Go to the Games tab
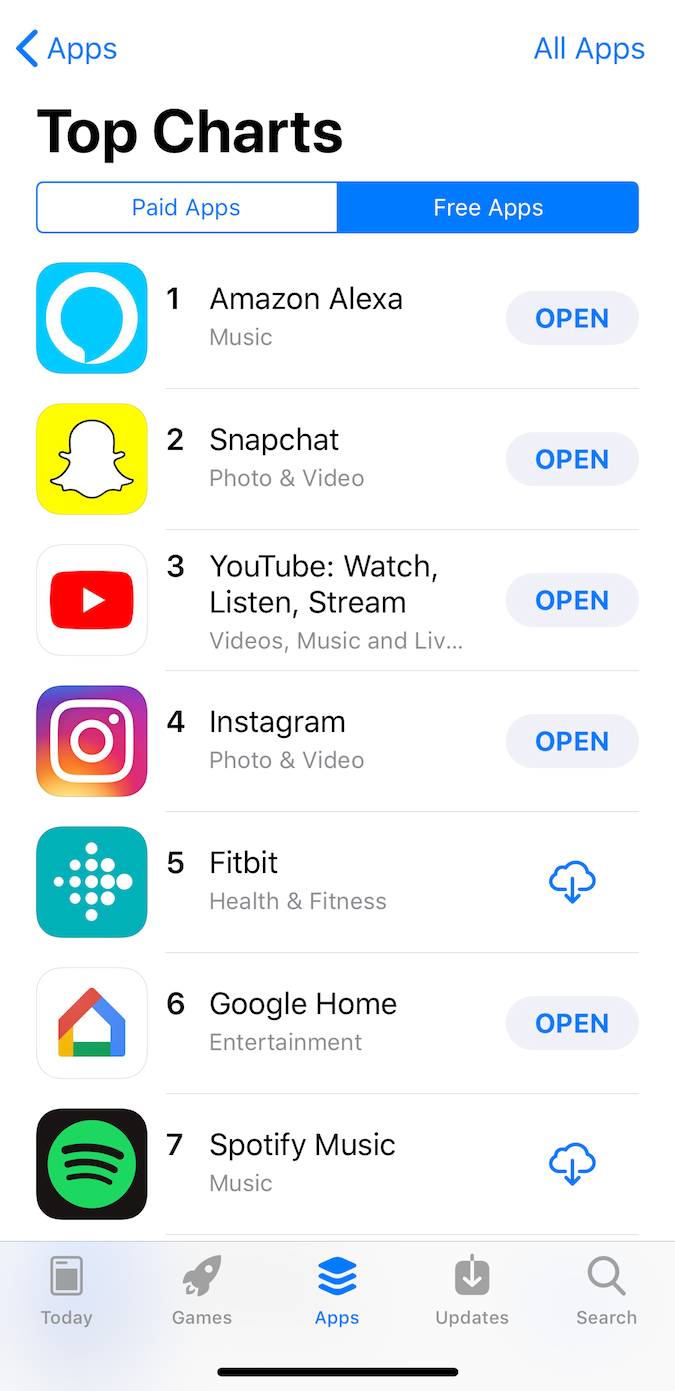Screen dimensions: 675x1391 [202, 1290]
